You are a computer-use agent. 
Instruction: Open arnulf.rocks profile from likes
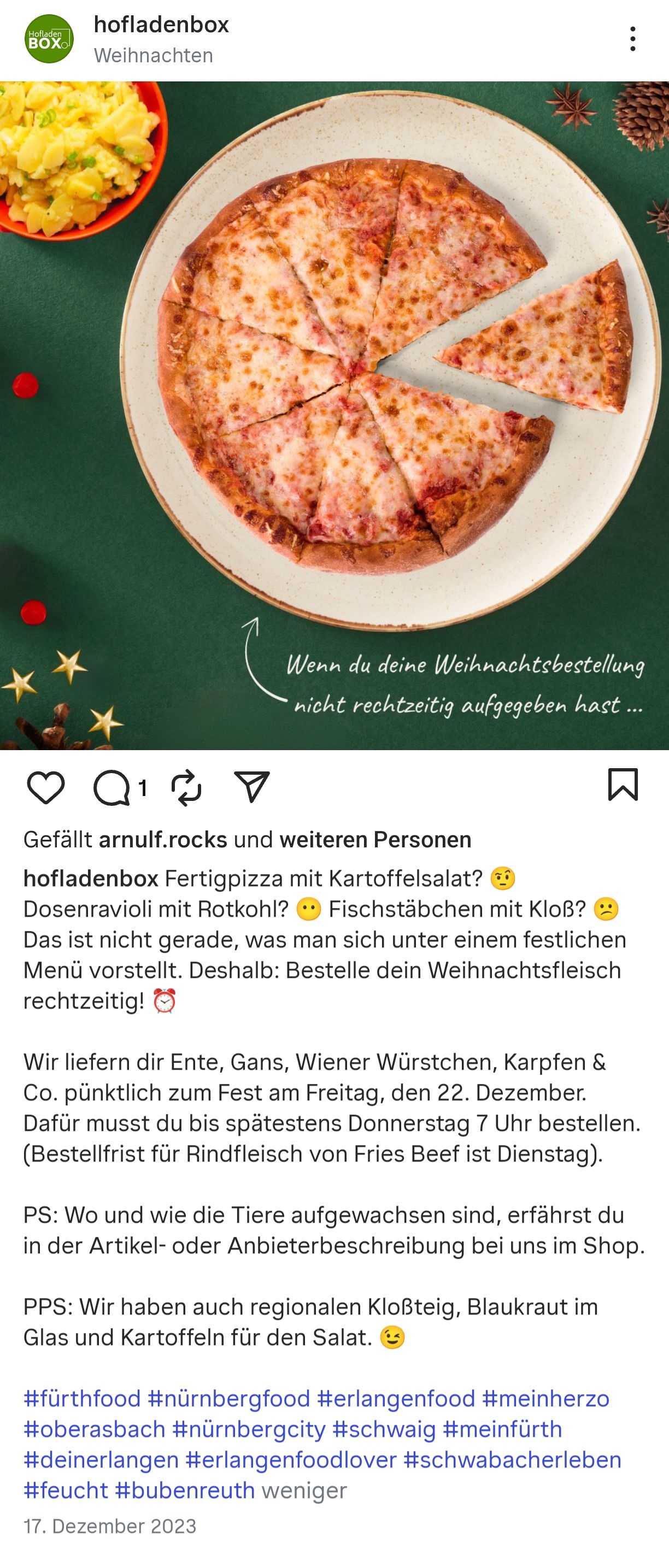pyautogui.click(x=162, y=840)
